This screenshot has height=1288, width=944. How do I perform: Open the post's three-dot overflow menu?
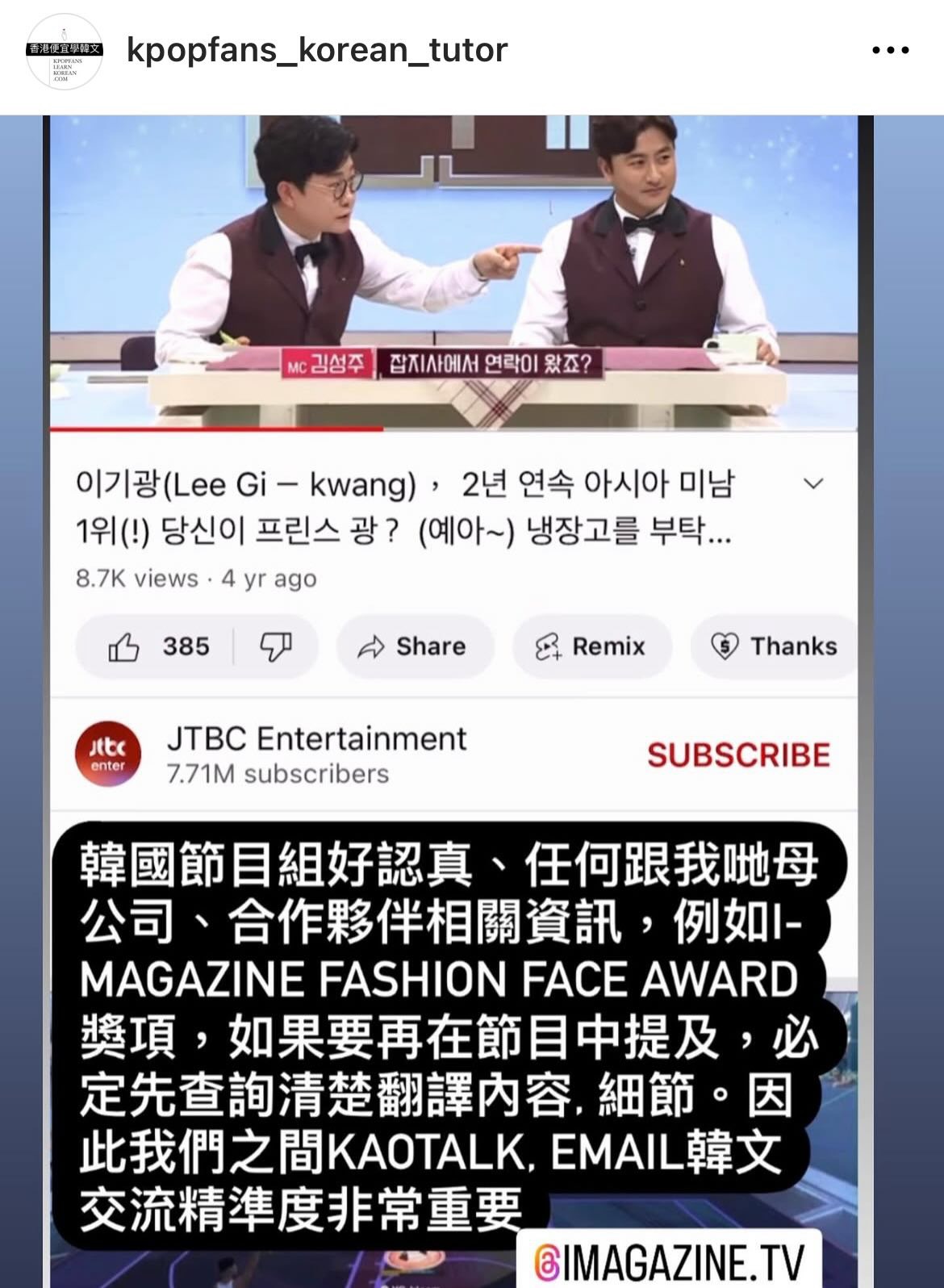pyautogui.click(x=891, y=50)
